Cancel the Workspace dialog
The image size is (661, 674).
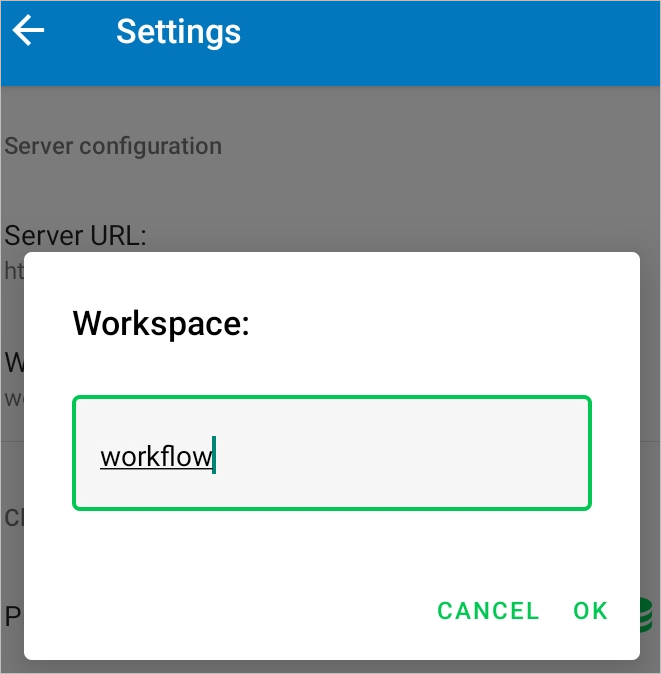point(488,611)
